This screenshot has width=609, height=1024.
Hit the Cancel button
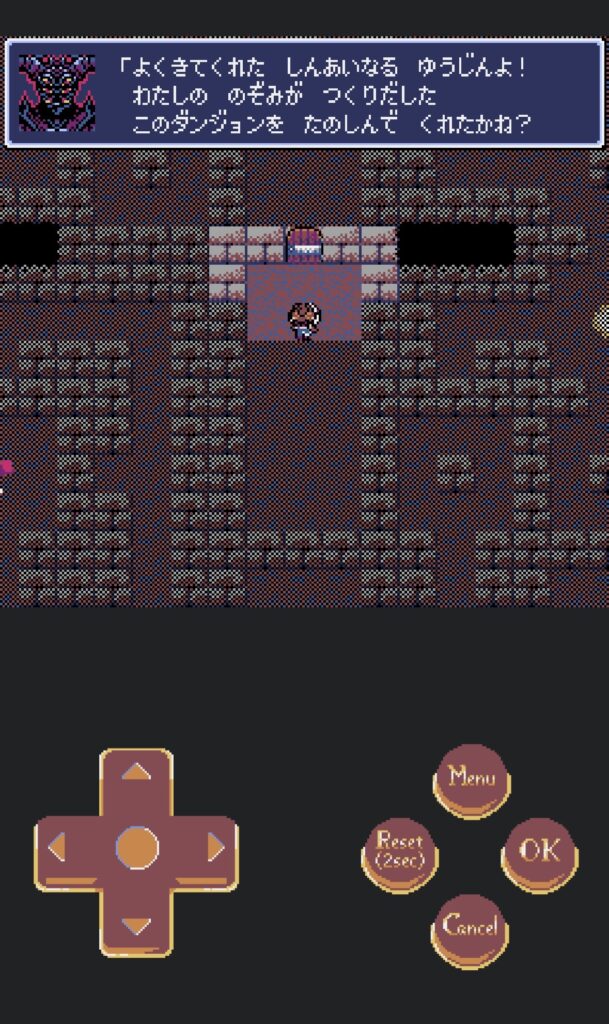point(470,926)
